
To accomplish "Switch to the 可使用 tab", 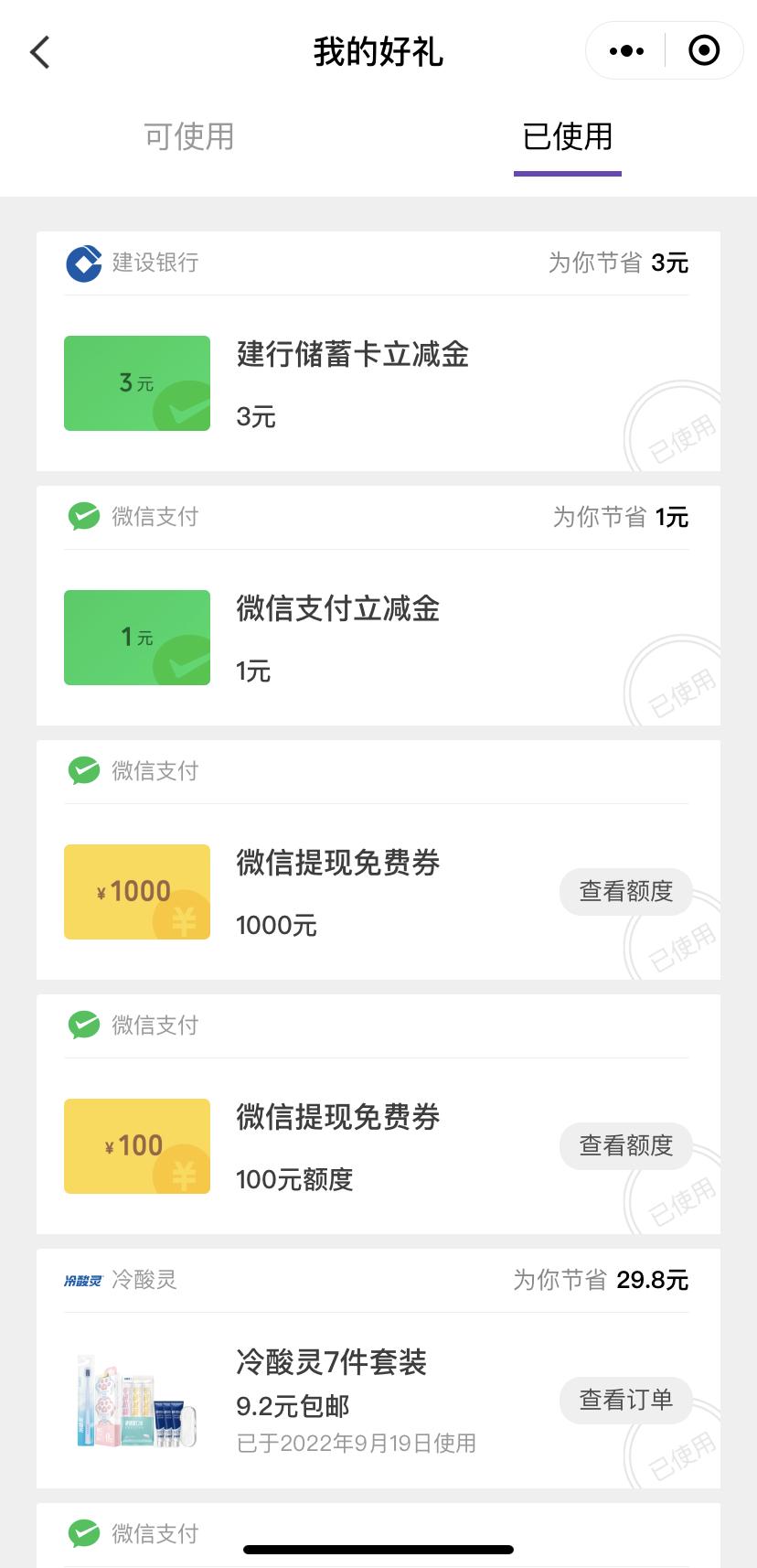I will (188, 137).
